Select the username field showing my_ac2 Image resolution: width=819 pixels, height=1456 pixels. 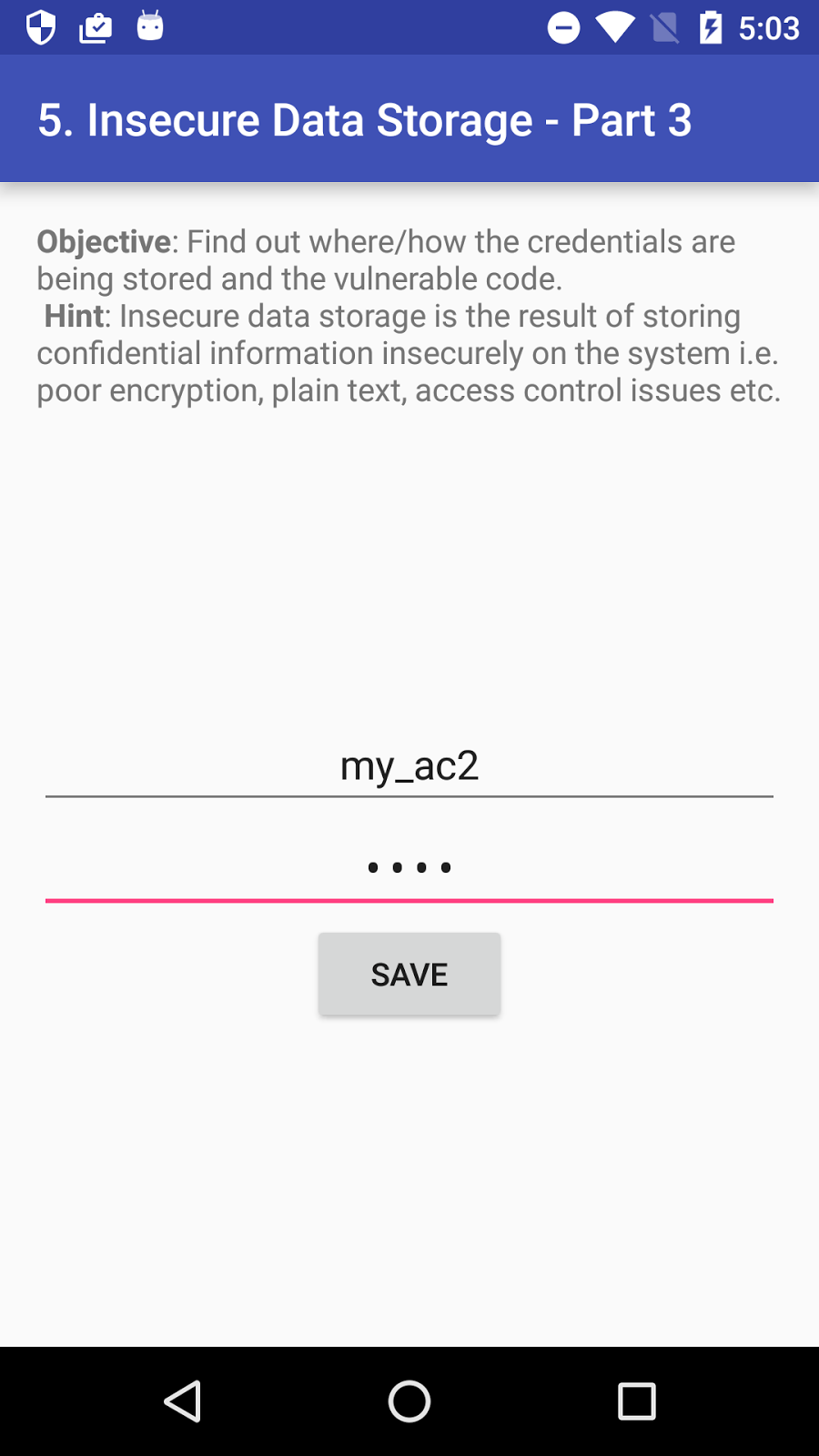pos(409,765)
